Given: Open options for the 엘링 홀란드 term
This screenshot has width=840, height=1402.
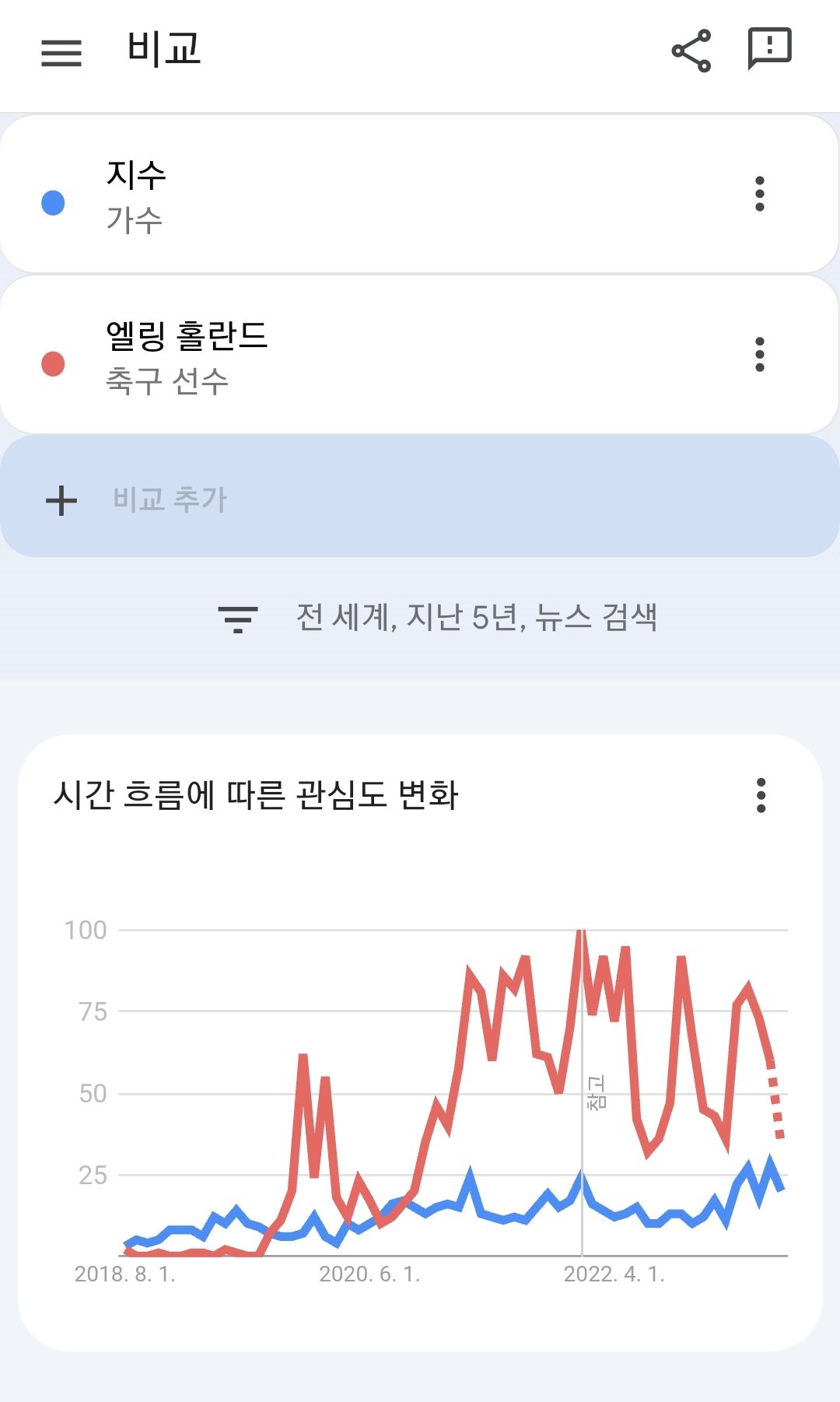Looking at the screenshot, I should (760, 355).
